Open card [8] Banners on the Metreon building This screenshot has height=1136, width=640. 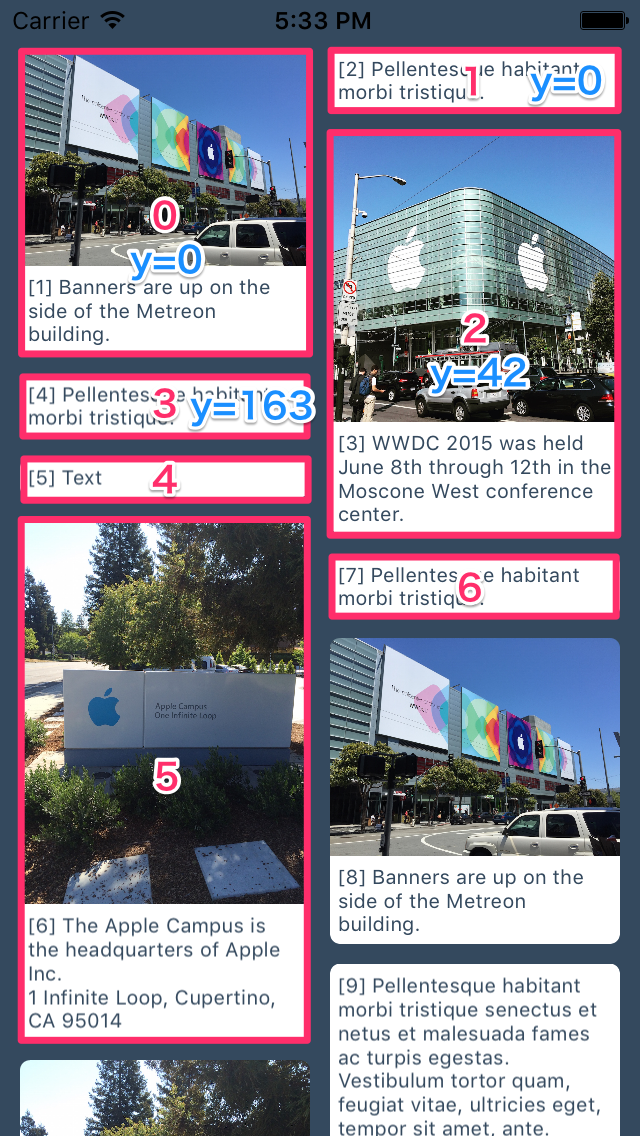tap(475, 791)
